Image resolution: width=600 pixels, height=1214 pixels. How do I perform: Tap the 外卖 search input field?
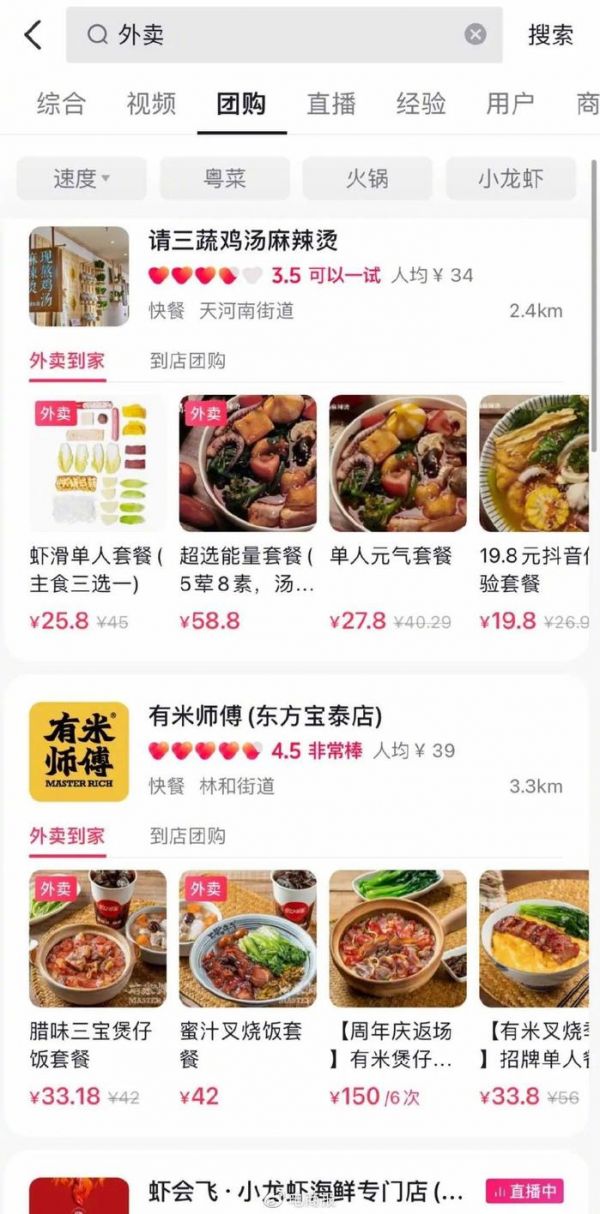point(280,35)
